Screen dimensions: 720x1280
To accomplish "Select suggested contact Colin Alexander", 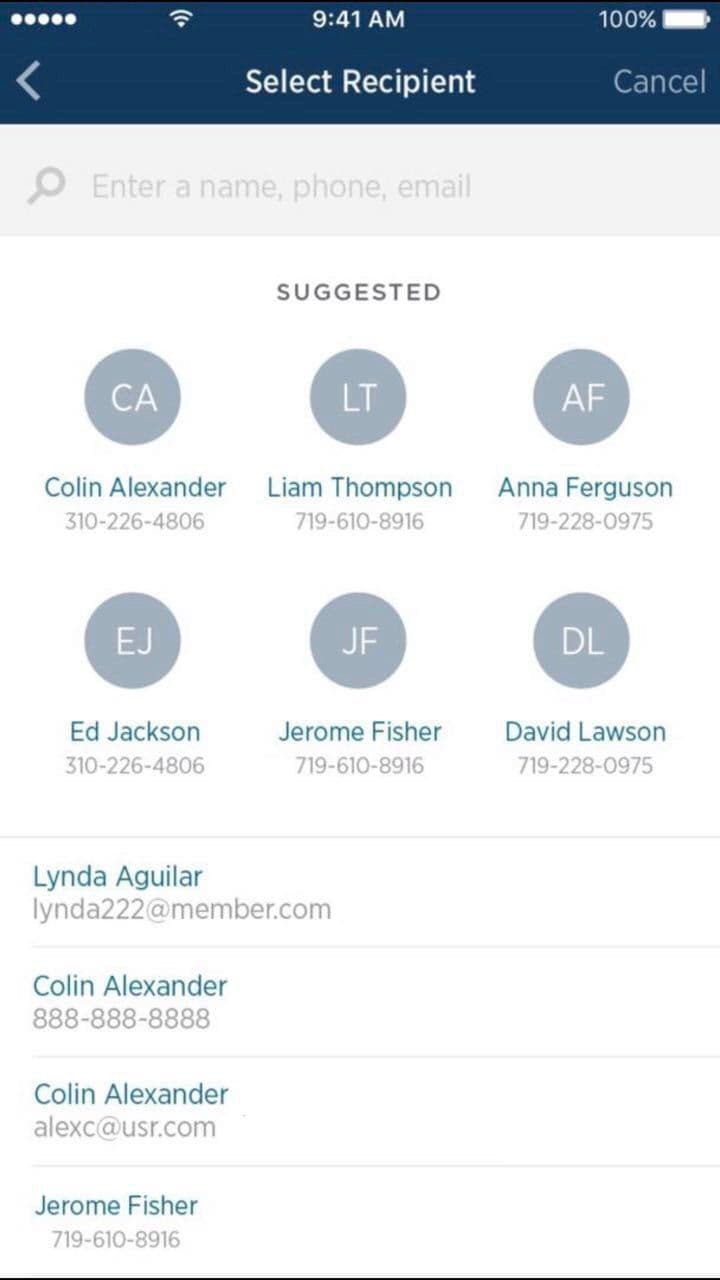I will click(133, 397).
